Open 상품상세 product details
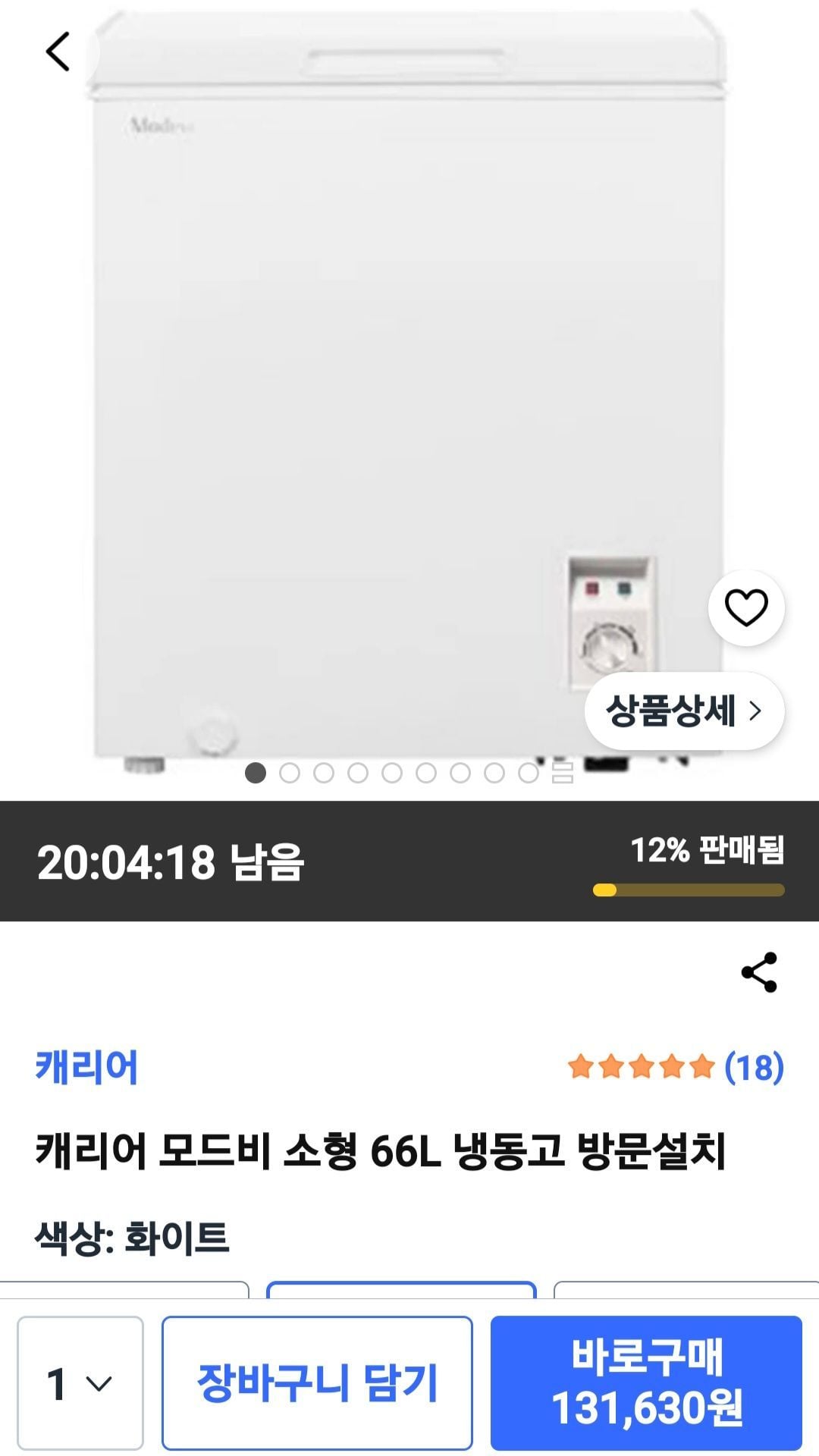Viewport: 819px width, 1456px height. pos(684,711)
